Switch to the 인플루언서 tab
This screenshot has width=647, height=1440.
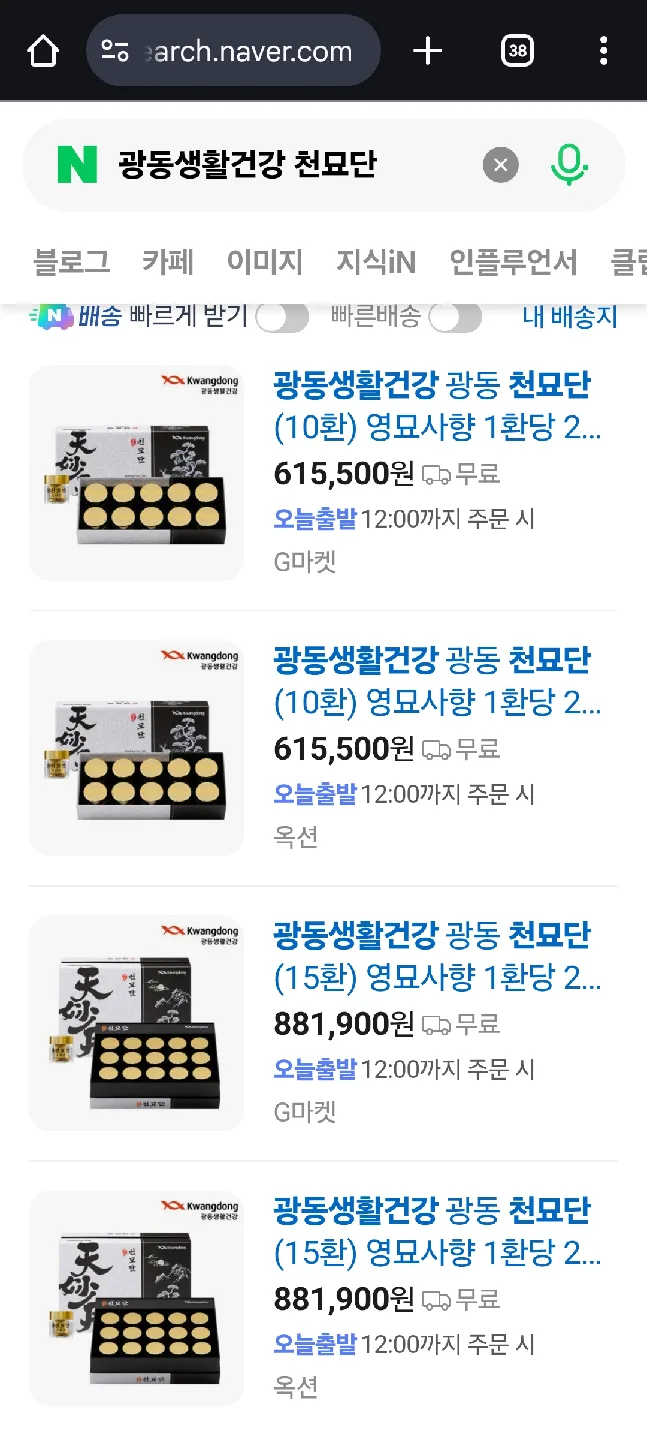coord(513,262)
